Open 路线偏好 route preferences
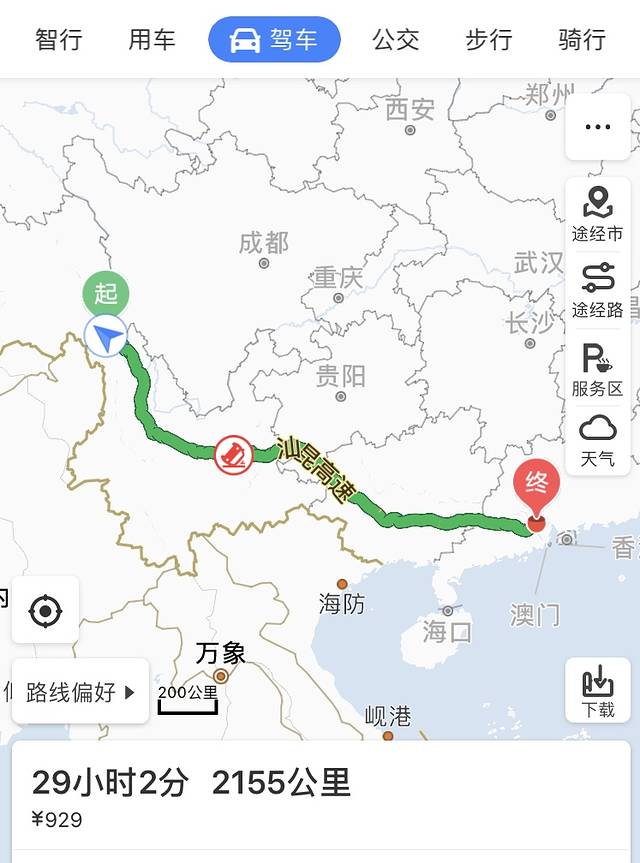The image size is (640, 863). 80,691
